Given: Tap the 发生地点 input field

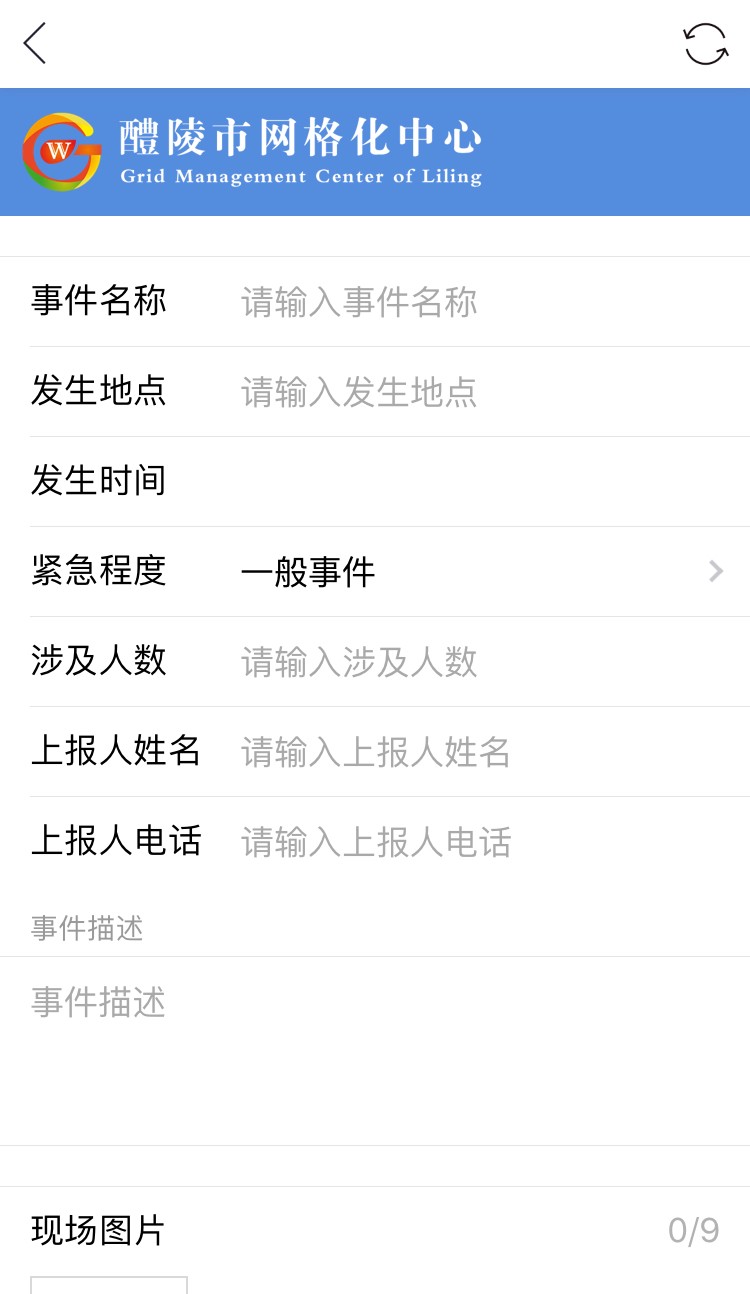Looking at the screenshot, I should coord(480,392).
